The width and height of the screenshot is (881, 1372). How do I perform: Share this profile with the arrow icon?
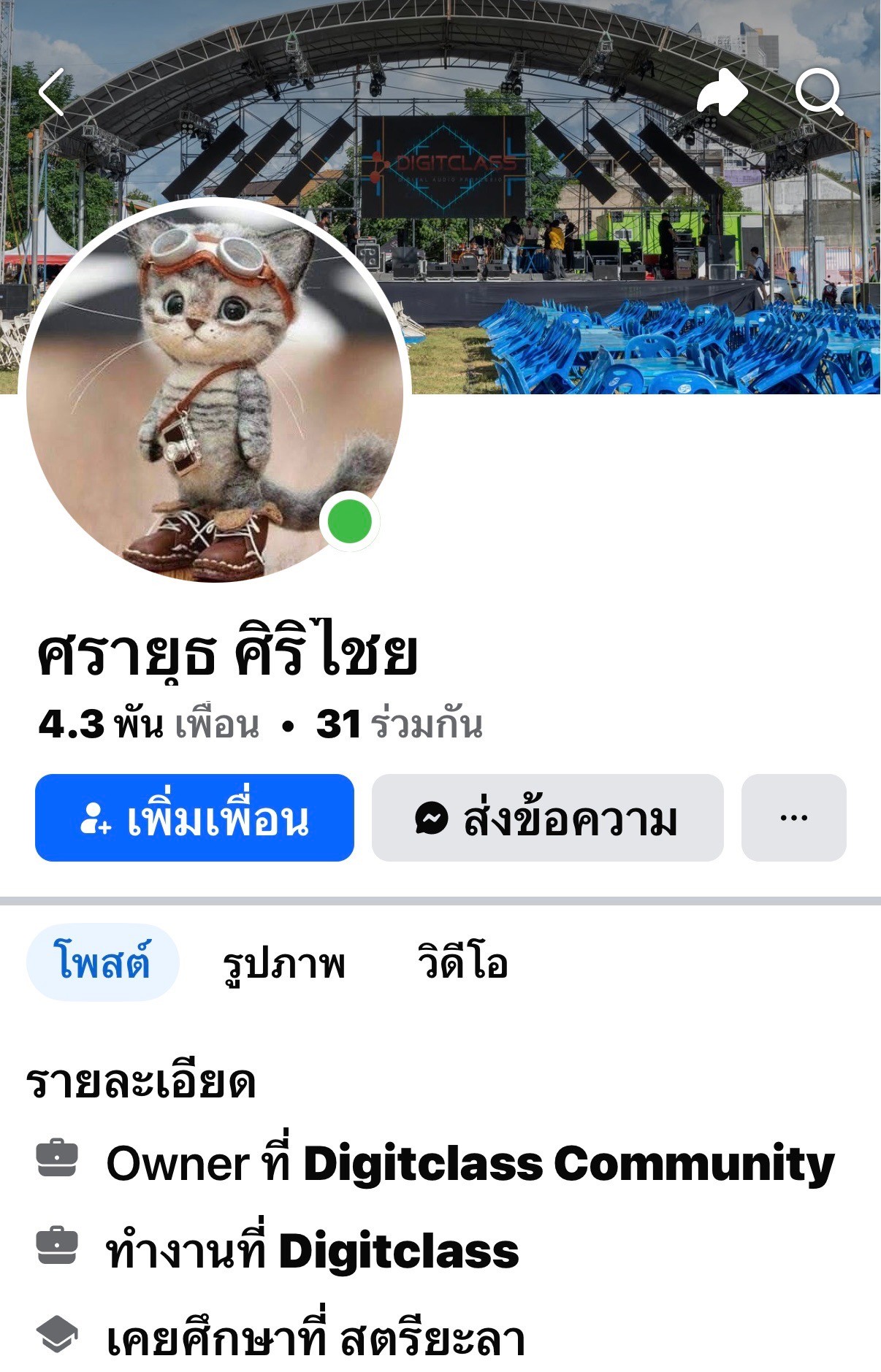[721, 93]
